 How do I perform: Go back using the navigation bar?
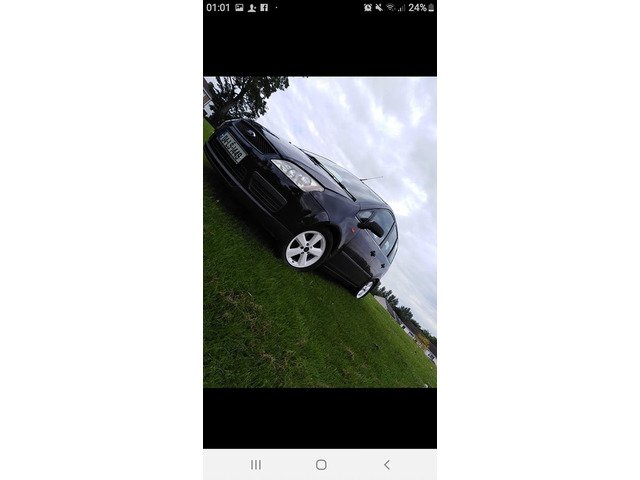click(x=387, y=465)
